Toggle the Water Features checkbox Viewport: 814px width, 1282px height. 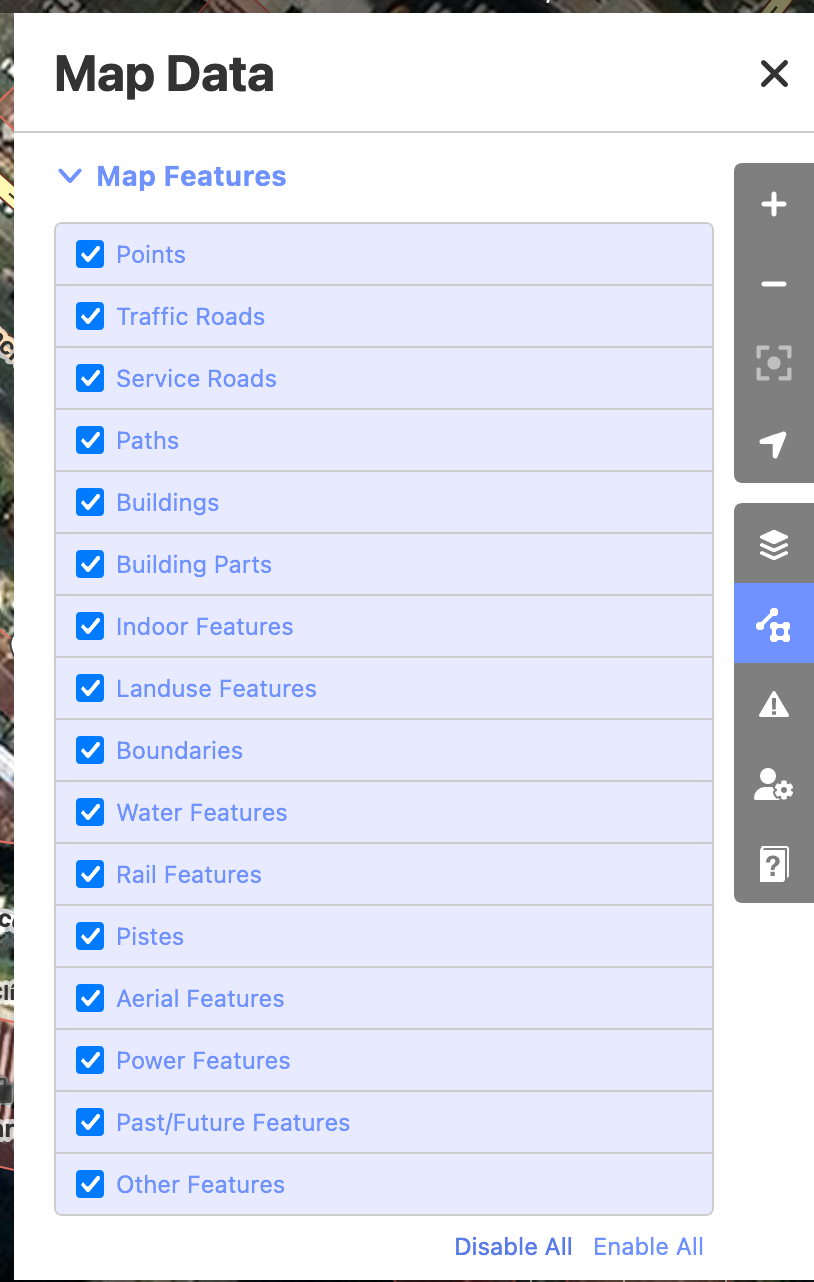[x=90, y=812]
